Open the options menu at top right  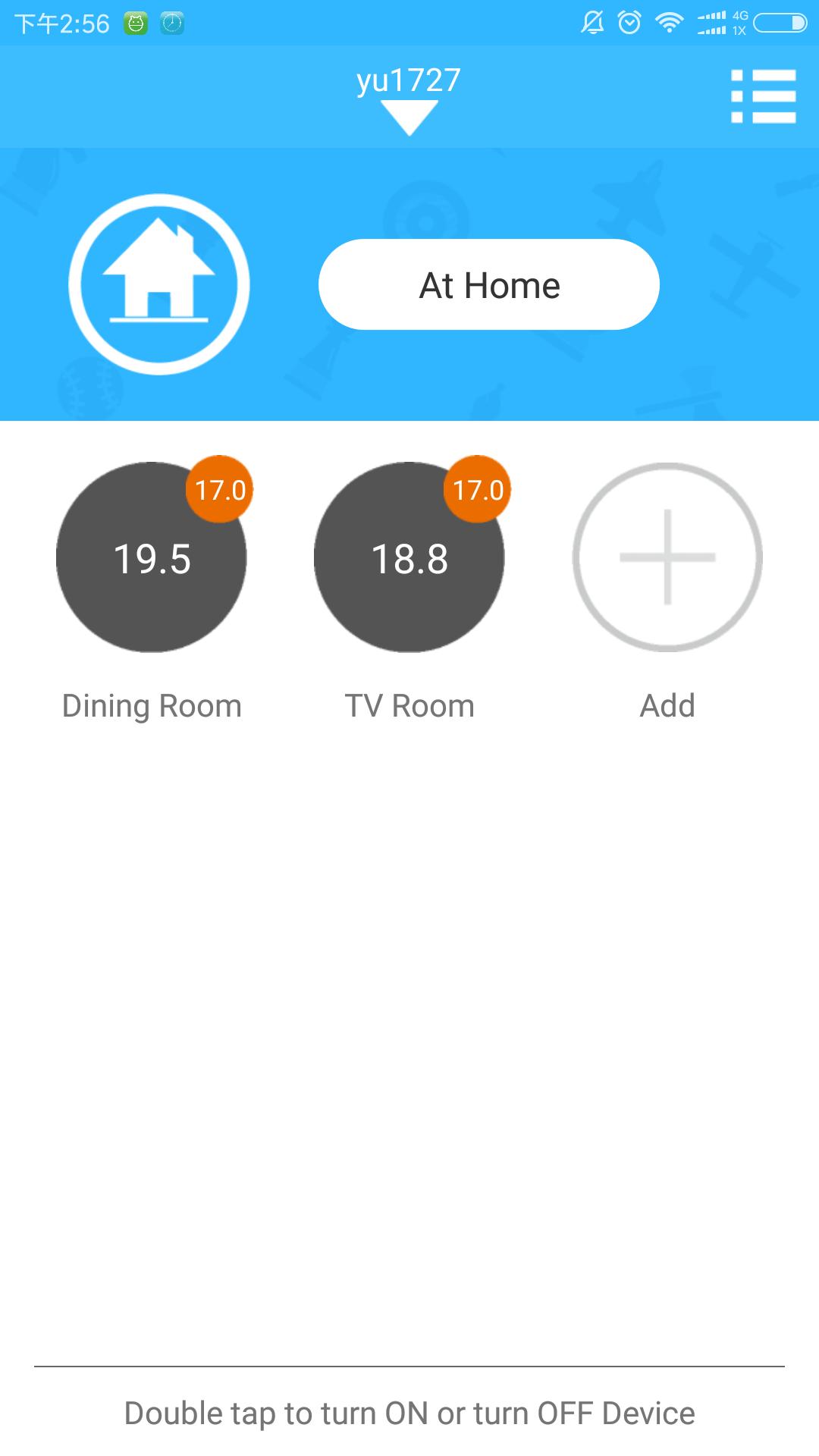click(x=764, y=96)
